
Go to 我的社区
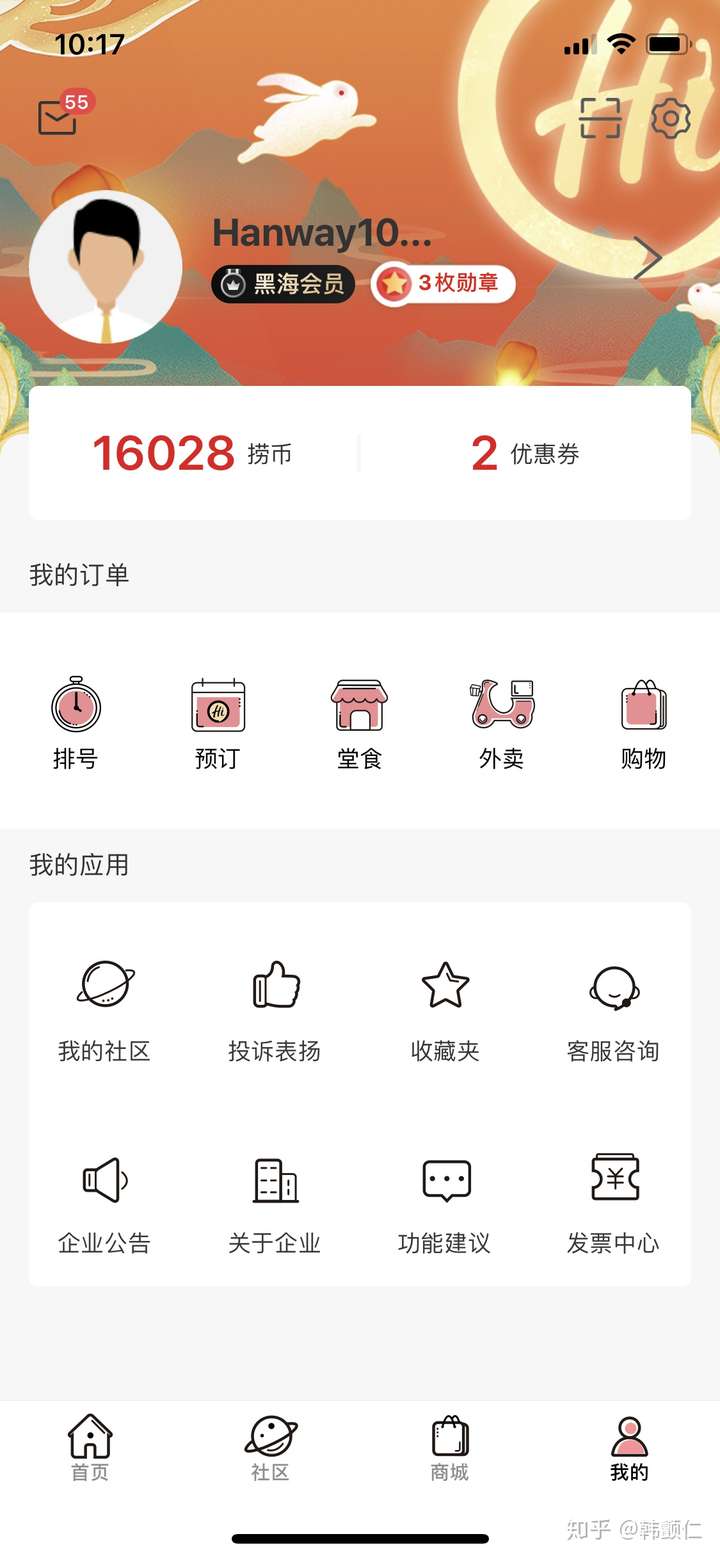click(x=105, y=1008)
